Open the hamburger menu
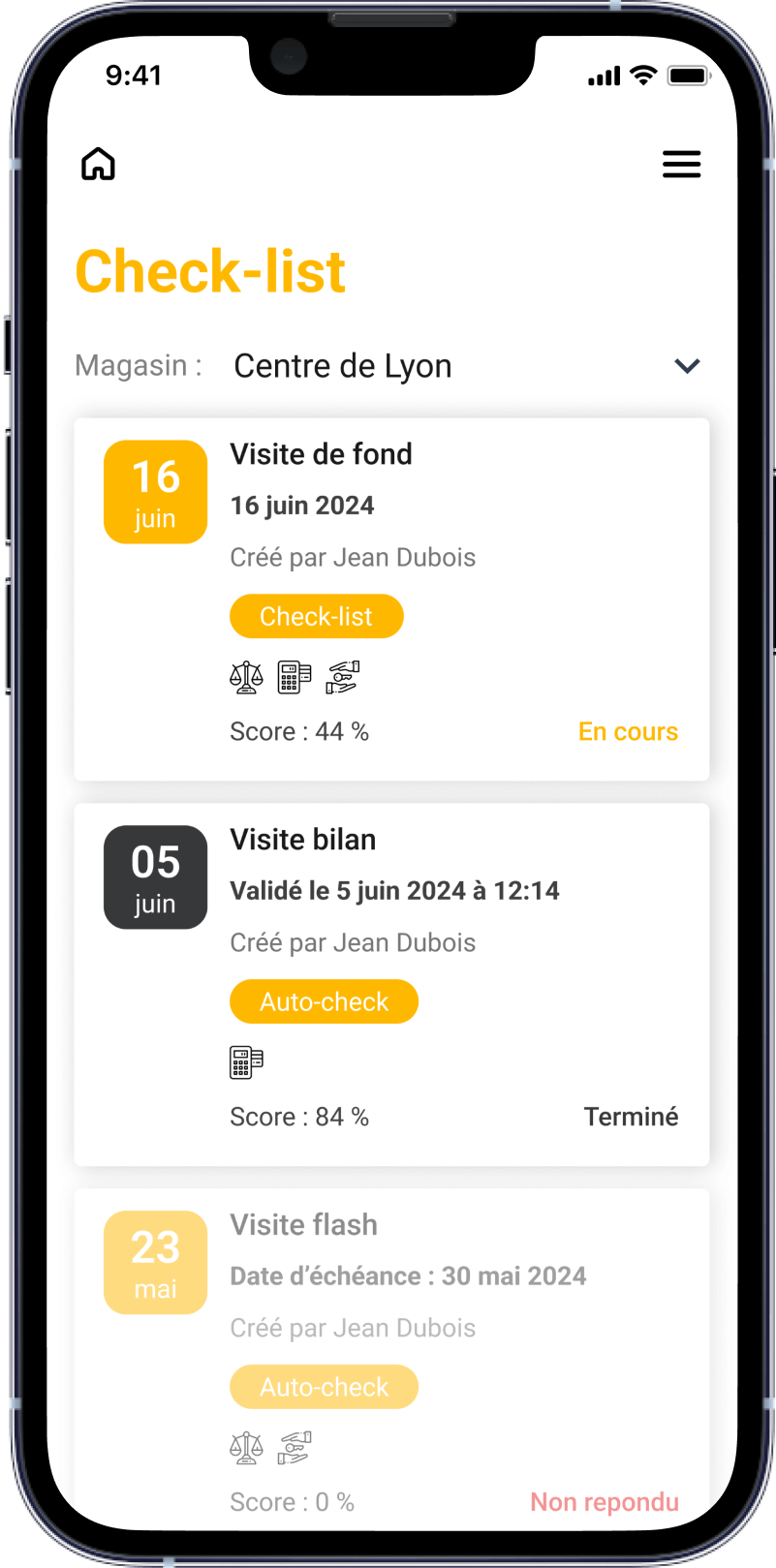The width and height of the screenshot is (776, 1568). tap(681, 165)
